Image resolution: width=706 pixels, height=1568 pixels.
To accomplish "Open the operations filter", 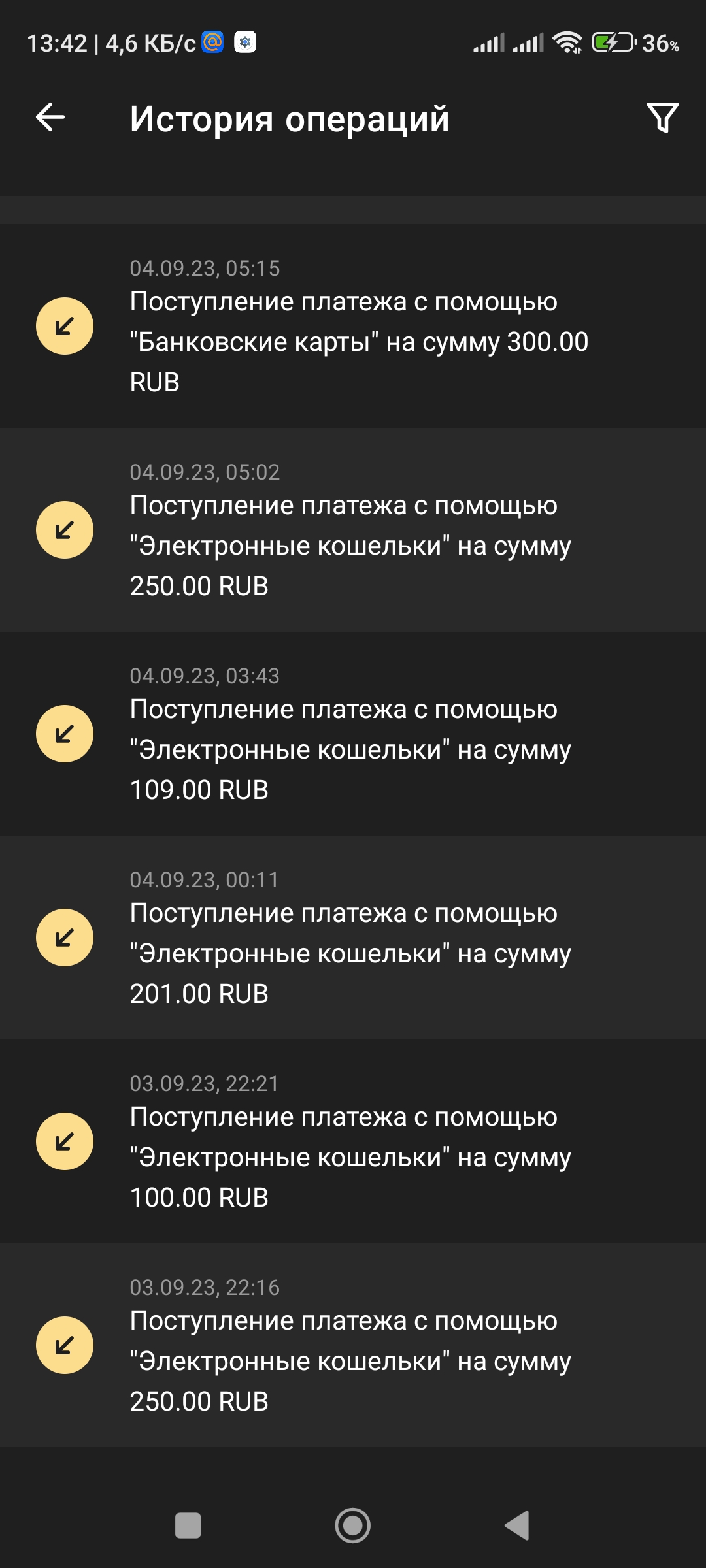I will 662,118.
